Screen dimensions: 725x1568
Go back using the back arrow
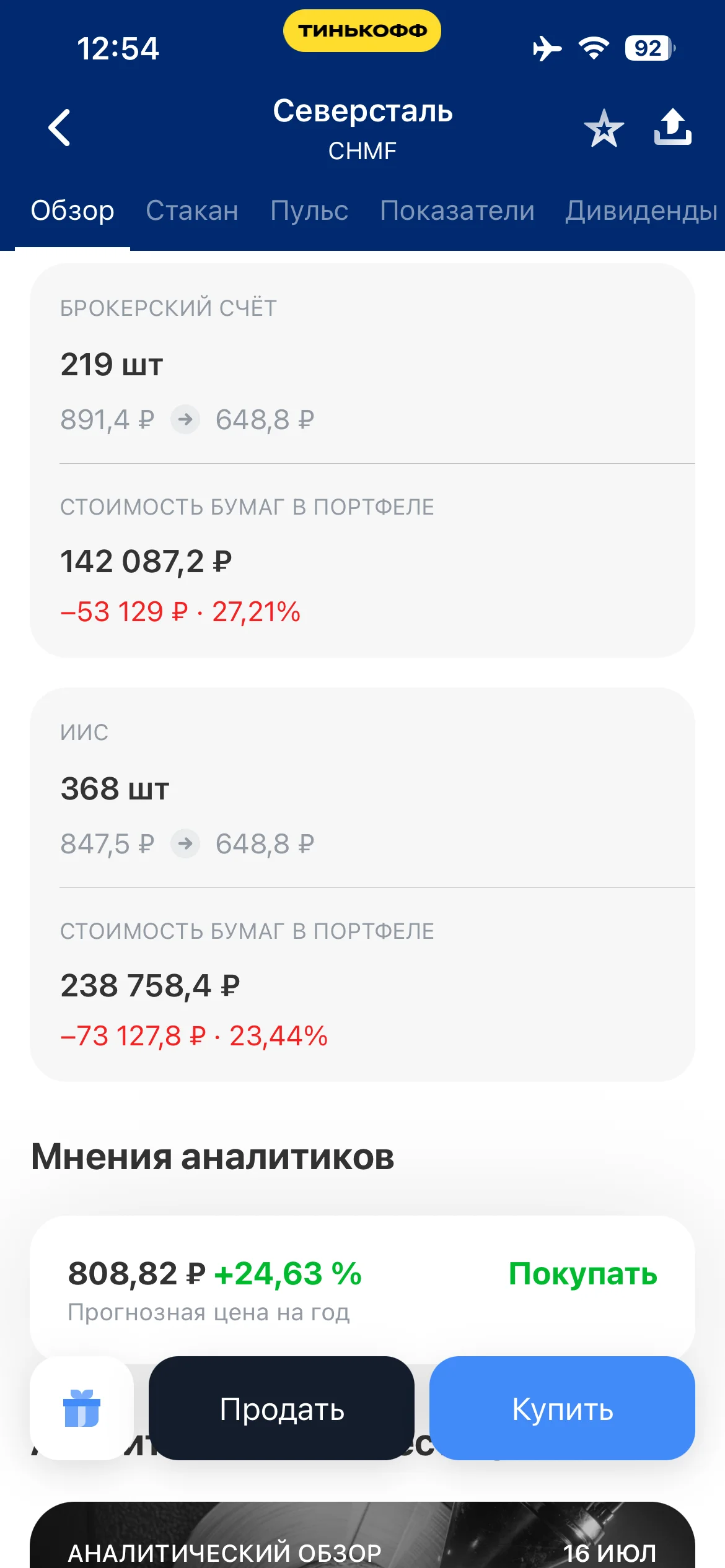pyautogui.click(x=59, y=128)
